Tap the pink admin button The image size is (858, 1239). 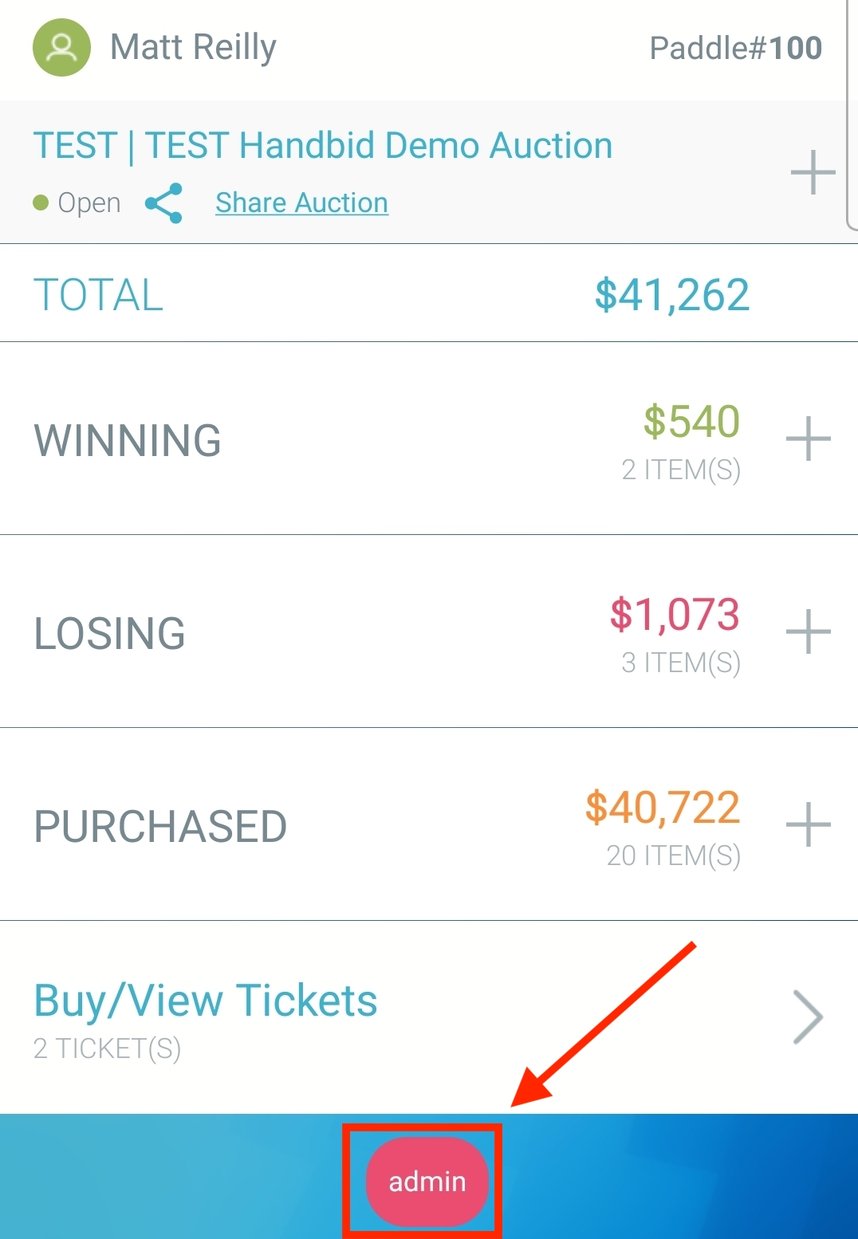[427, 1181]
